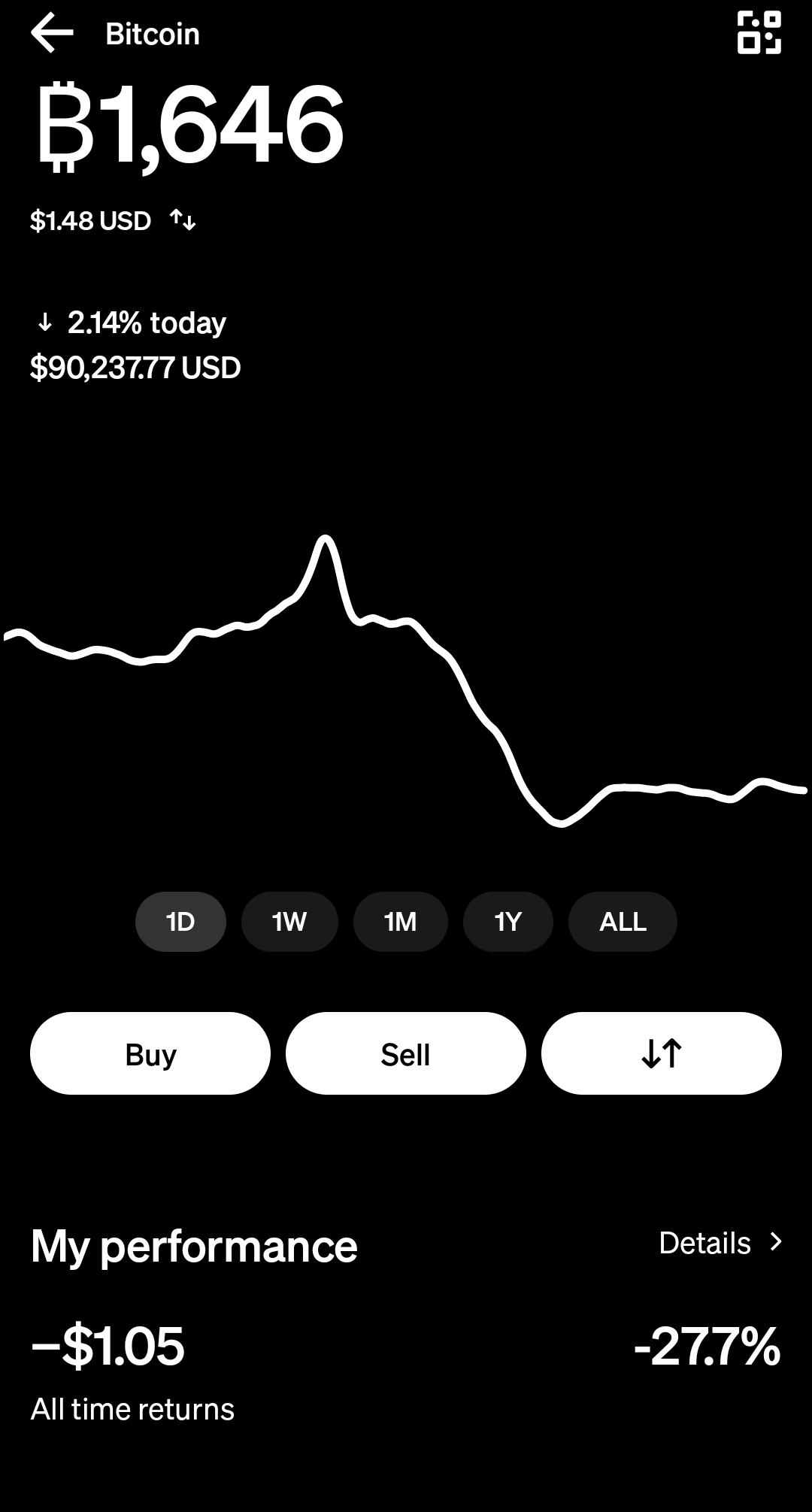Open the QR code scanner

click(759, 33)
